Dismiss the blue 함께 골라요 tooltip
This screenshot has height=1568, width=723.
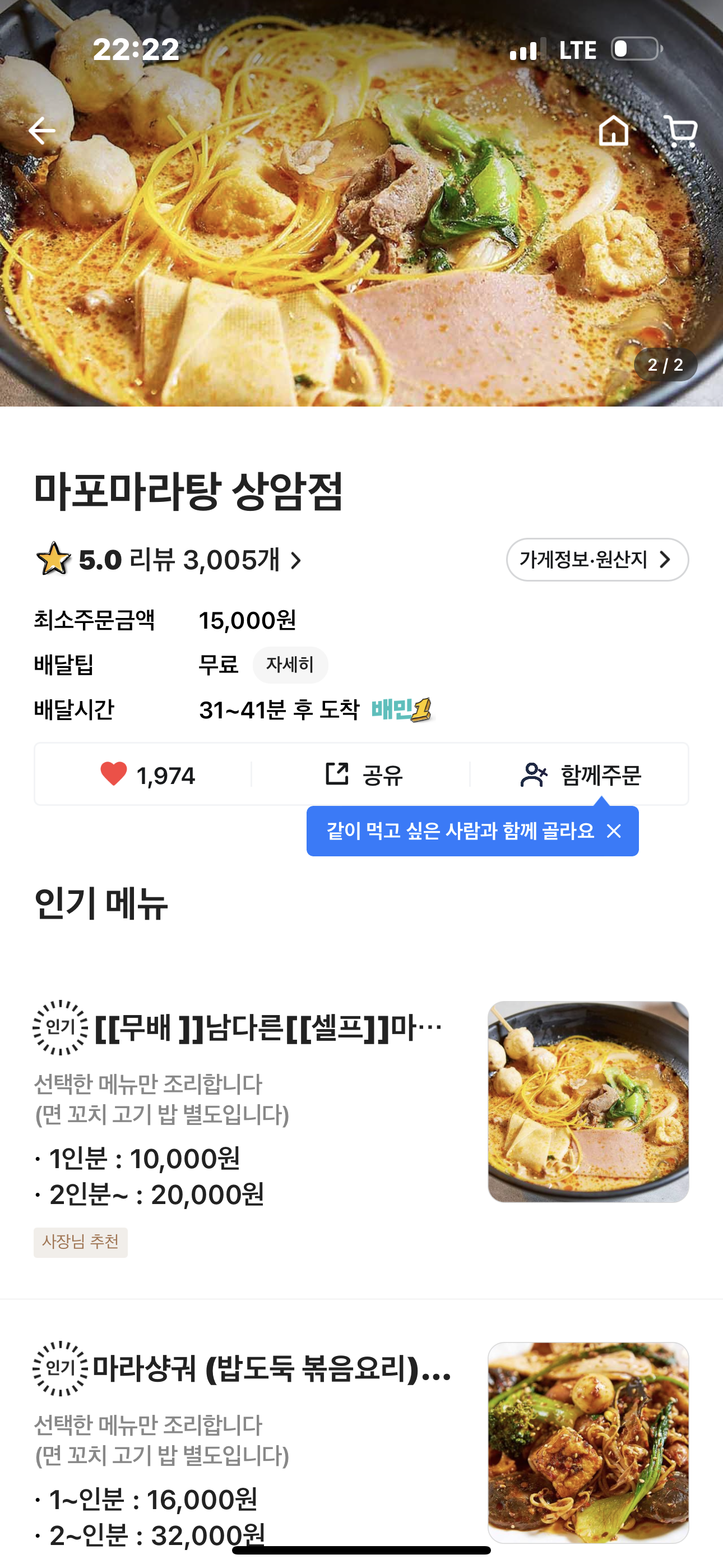614,831
